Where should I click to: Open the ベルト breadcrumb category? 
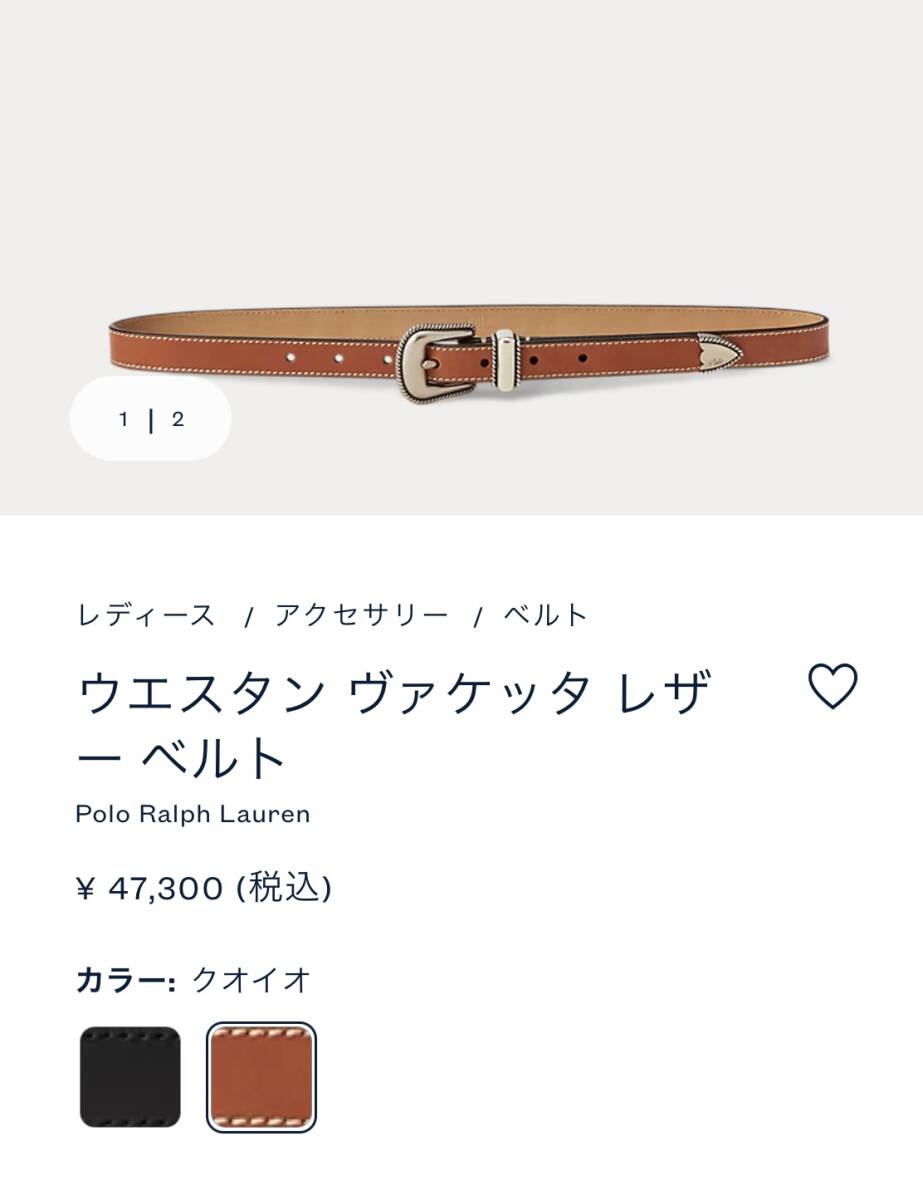pyautogui.click(x=545, y=614)
